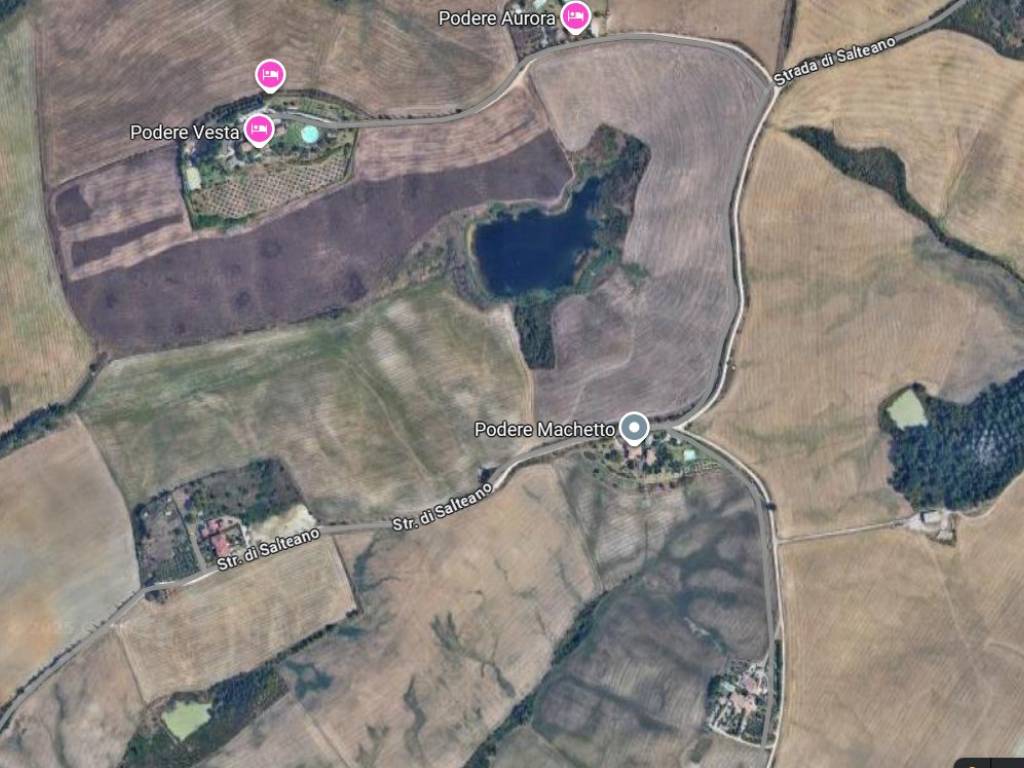
Task: Tap the unlabeled lodging pin above Podere Vesta
Action: click(x=269, y=74)
